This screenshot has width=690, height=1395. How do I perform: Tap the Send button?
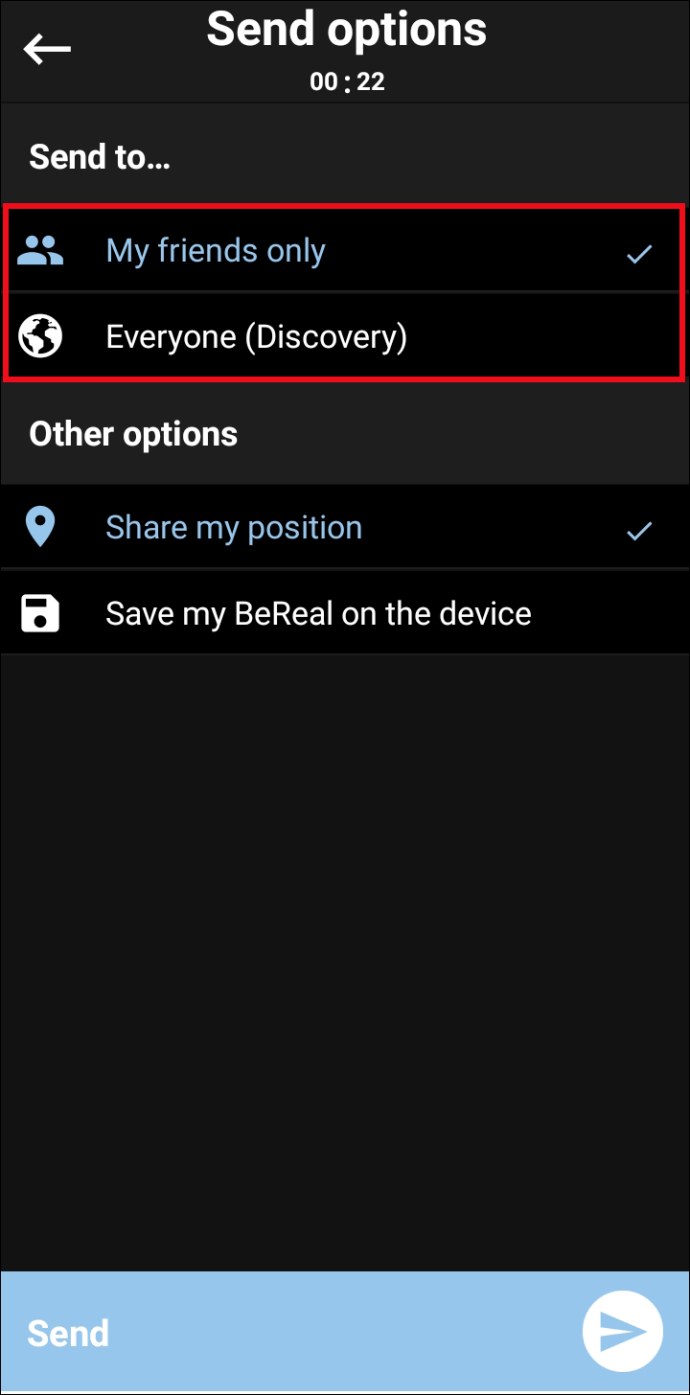click(345, 1332)
